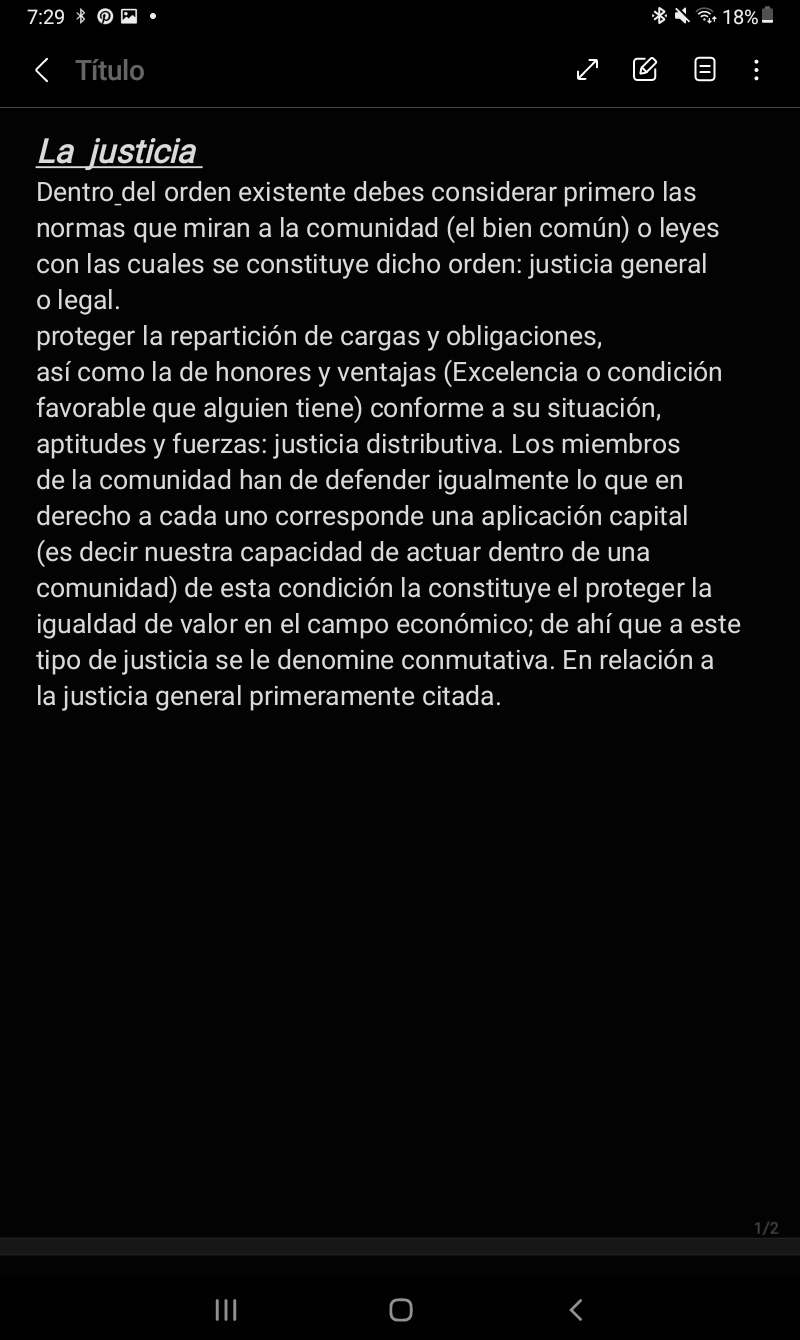The image size is (800, 1340).
Task: Open recent apps from navigation bar
Action: [226, 1310]
